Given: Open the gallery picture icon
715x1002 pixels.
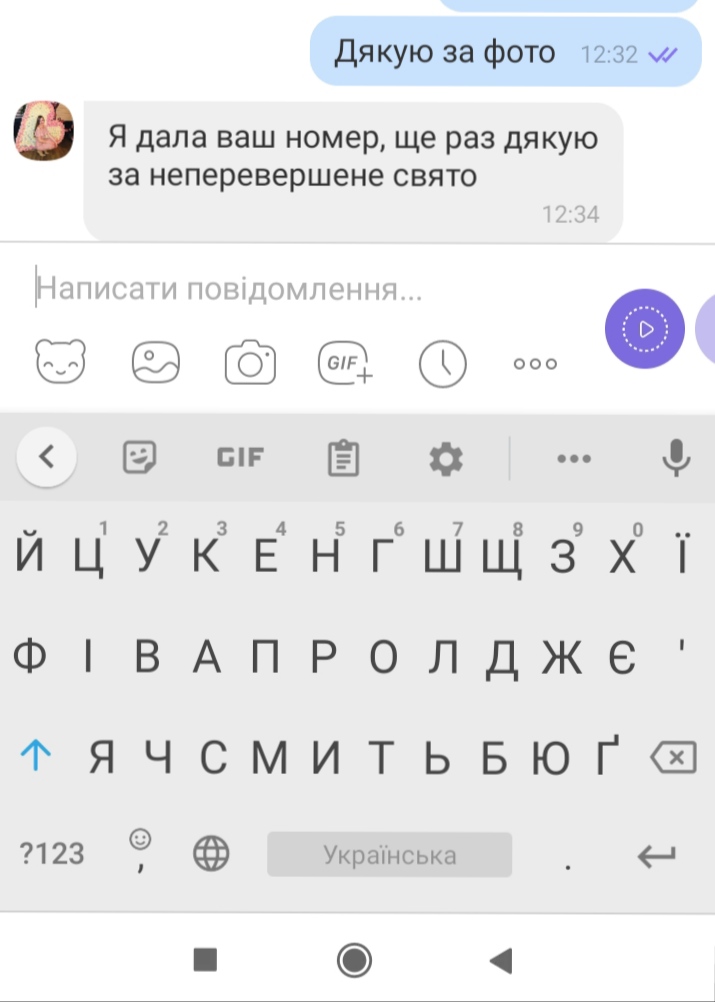Looking at the screenshot, I should 156,361.
